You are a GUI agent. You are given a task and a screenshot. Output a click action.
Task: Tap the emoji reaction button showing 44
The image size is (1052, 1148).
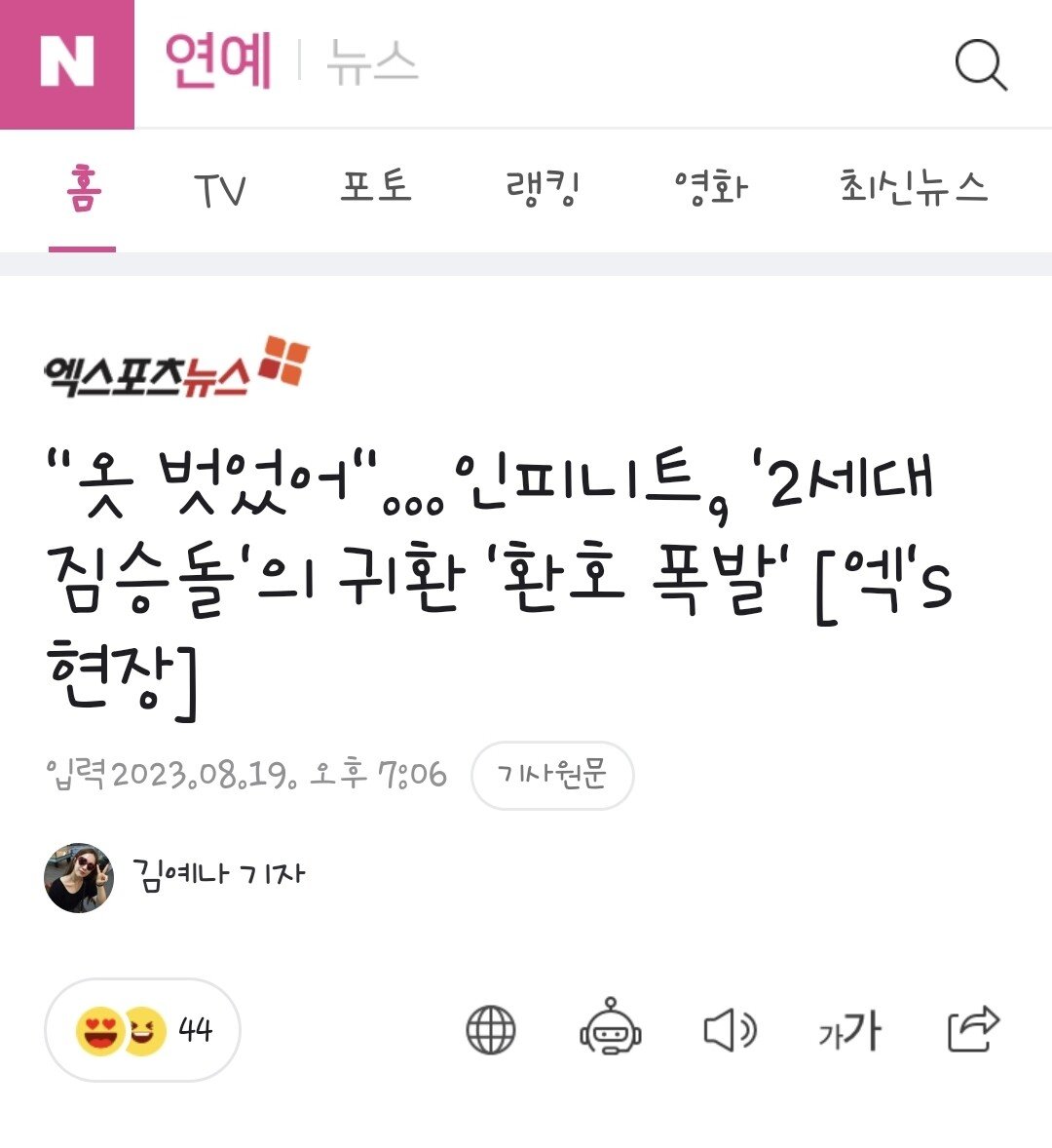[x=143, y=1030]
